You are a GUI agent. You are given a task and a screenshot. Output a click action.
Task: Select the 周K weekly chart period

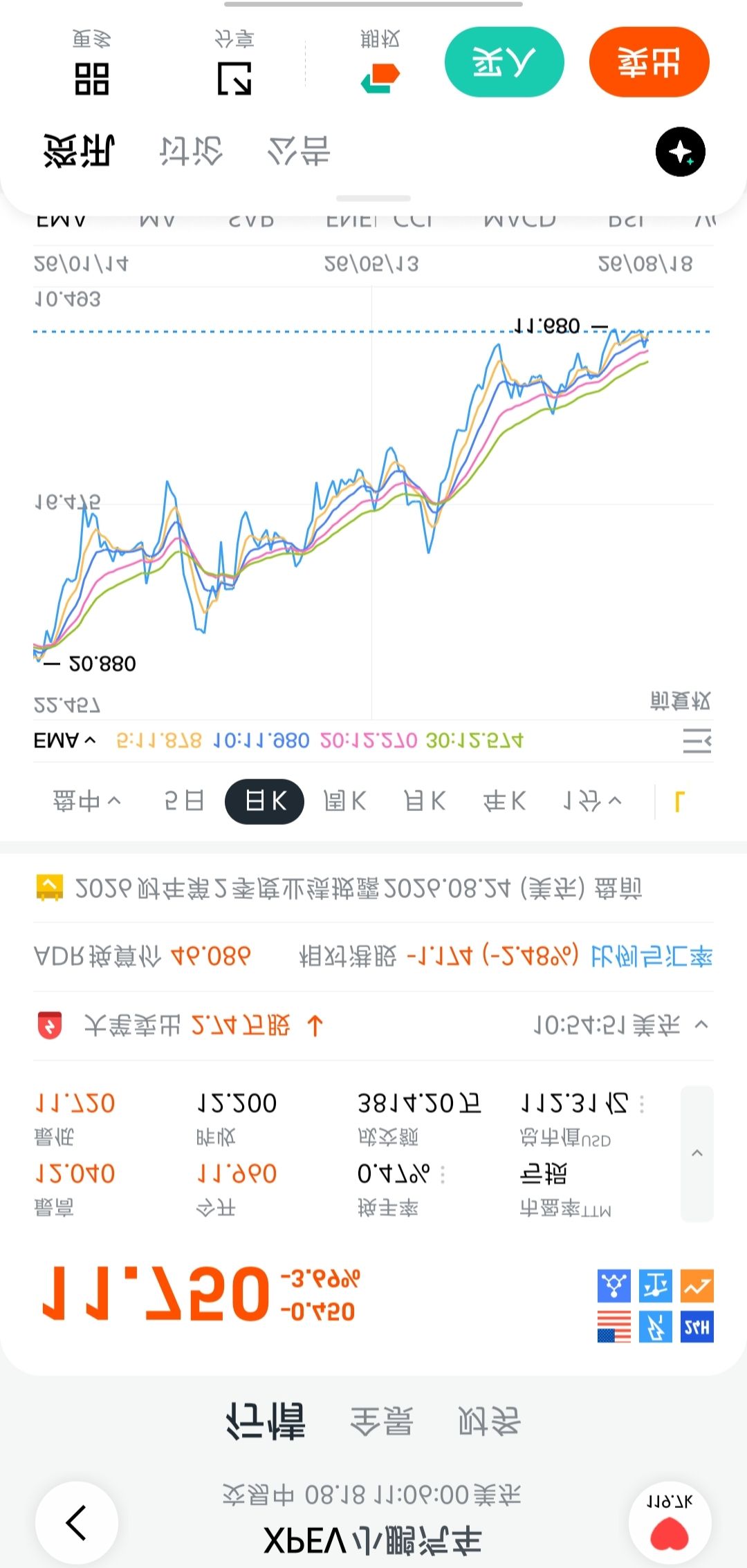344,801
